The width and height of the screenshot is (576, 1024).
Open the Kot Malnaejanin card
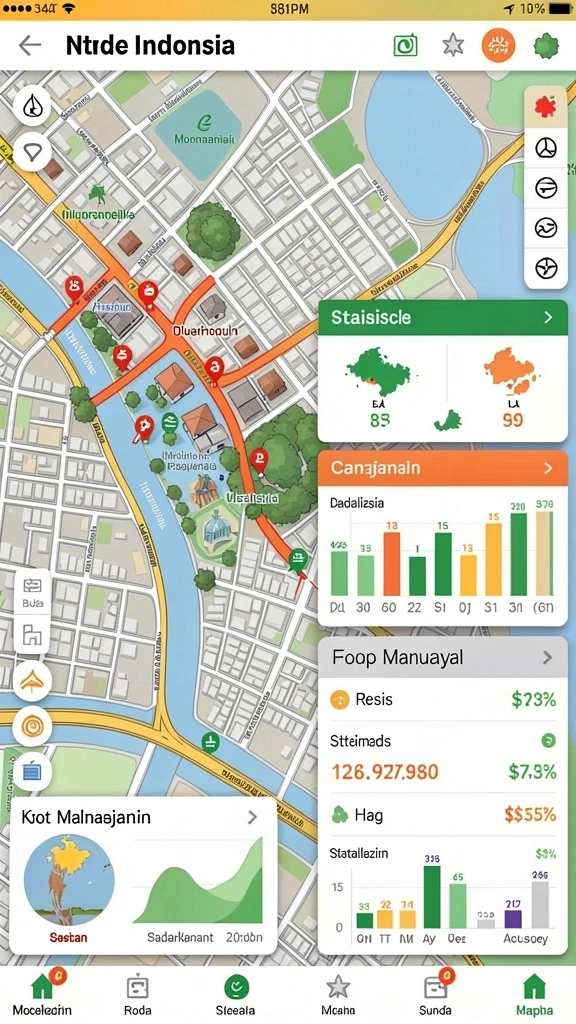[144, 817]
